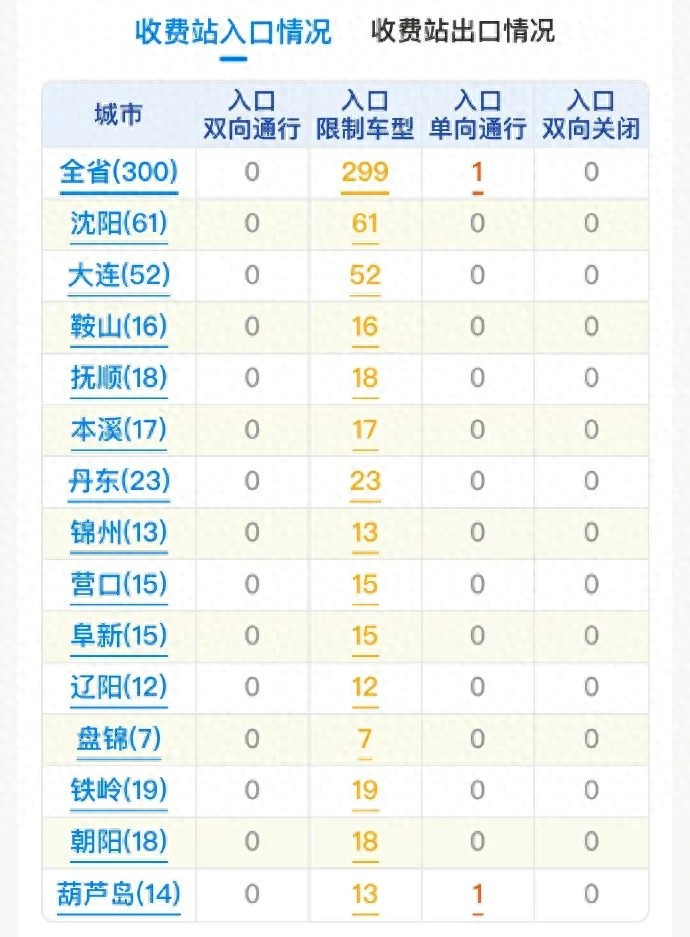Open the 大连(52) city link
Viewport: 690px width, 937px height.
[x=119, y=276]
